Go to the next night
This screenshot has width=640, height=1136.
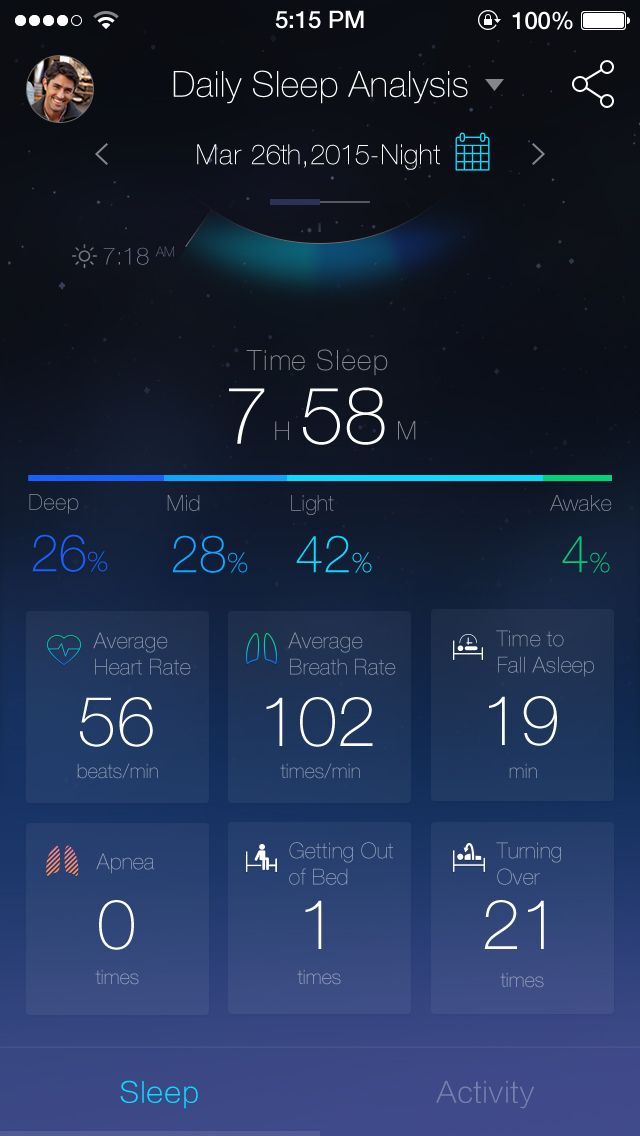pos(538,154)
